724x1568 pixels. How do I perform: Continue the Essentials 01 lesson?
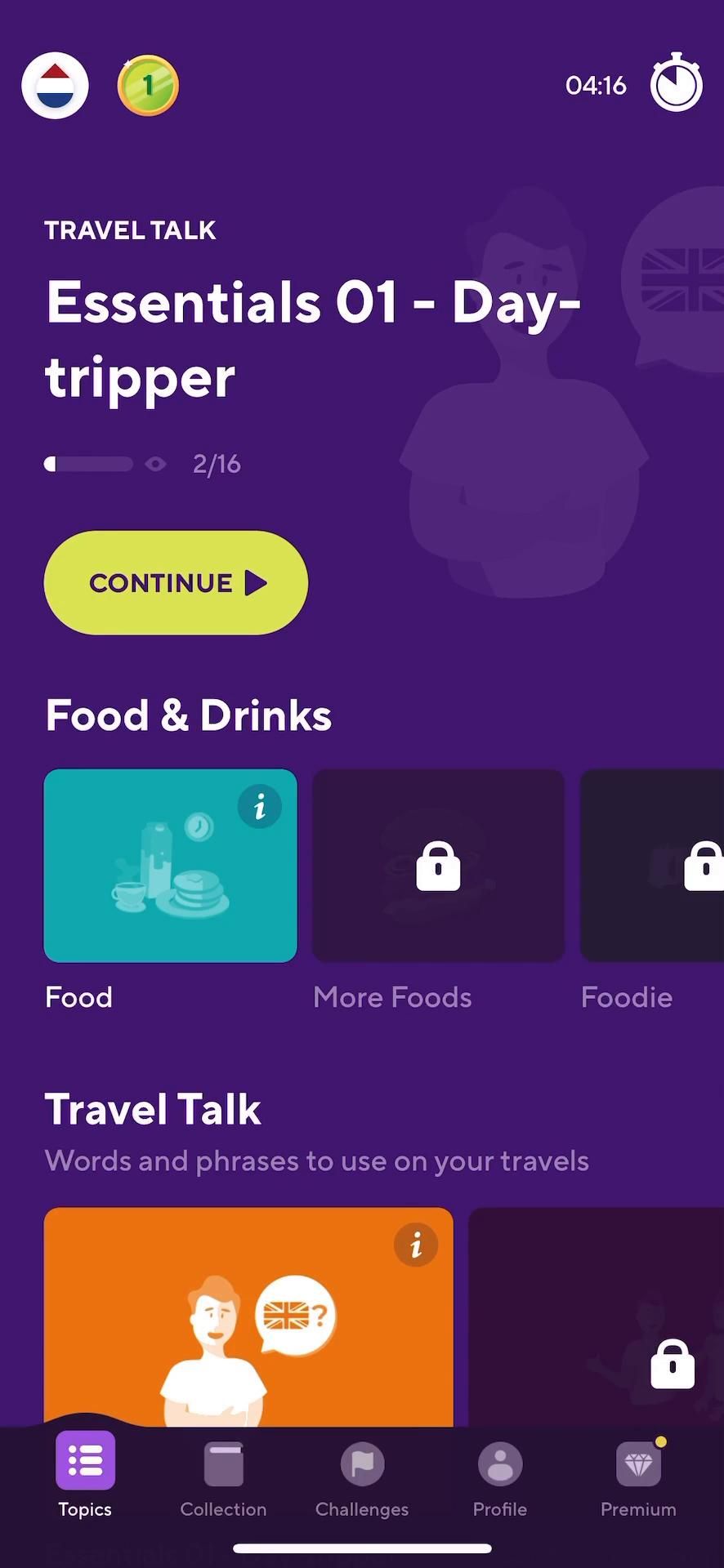coord(176,582)
